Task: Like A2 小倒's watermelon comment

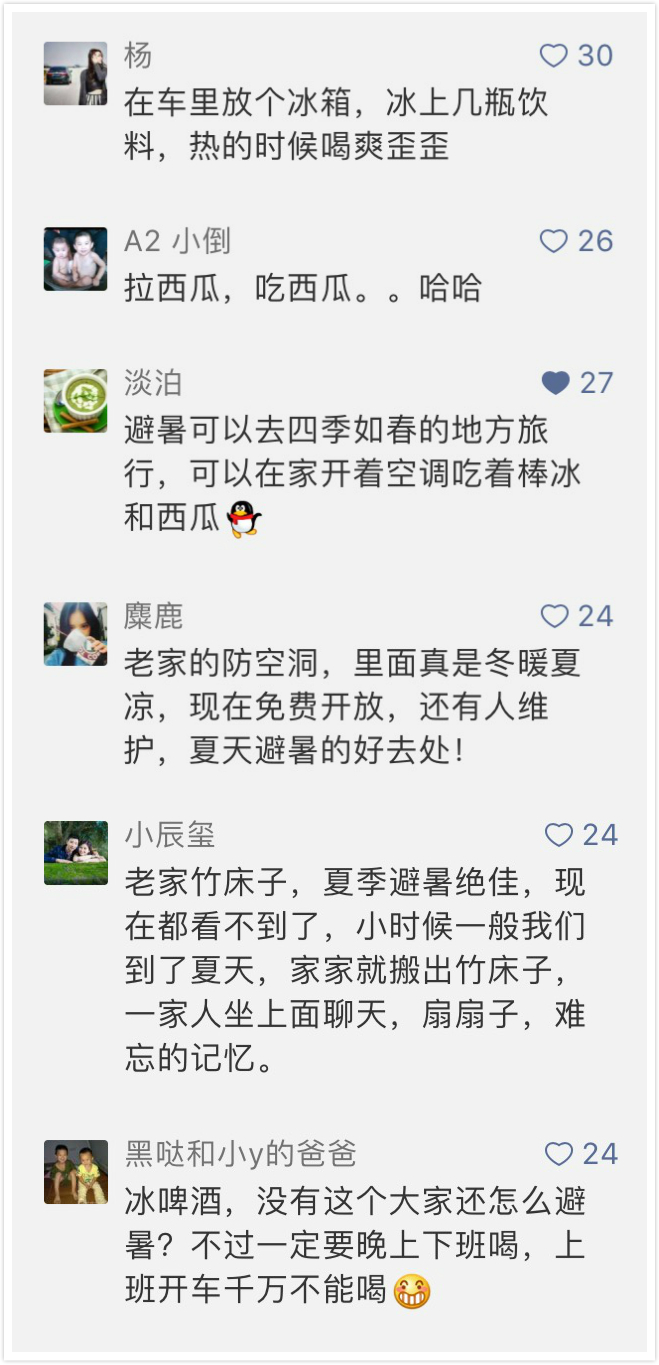Action: [554, 241]
